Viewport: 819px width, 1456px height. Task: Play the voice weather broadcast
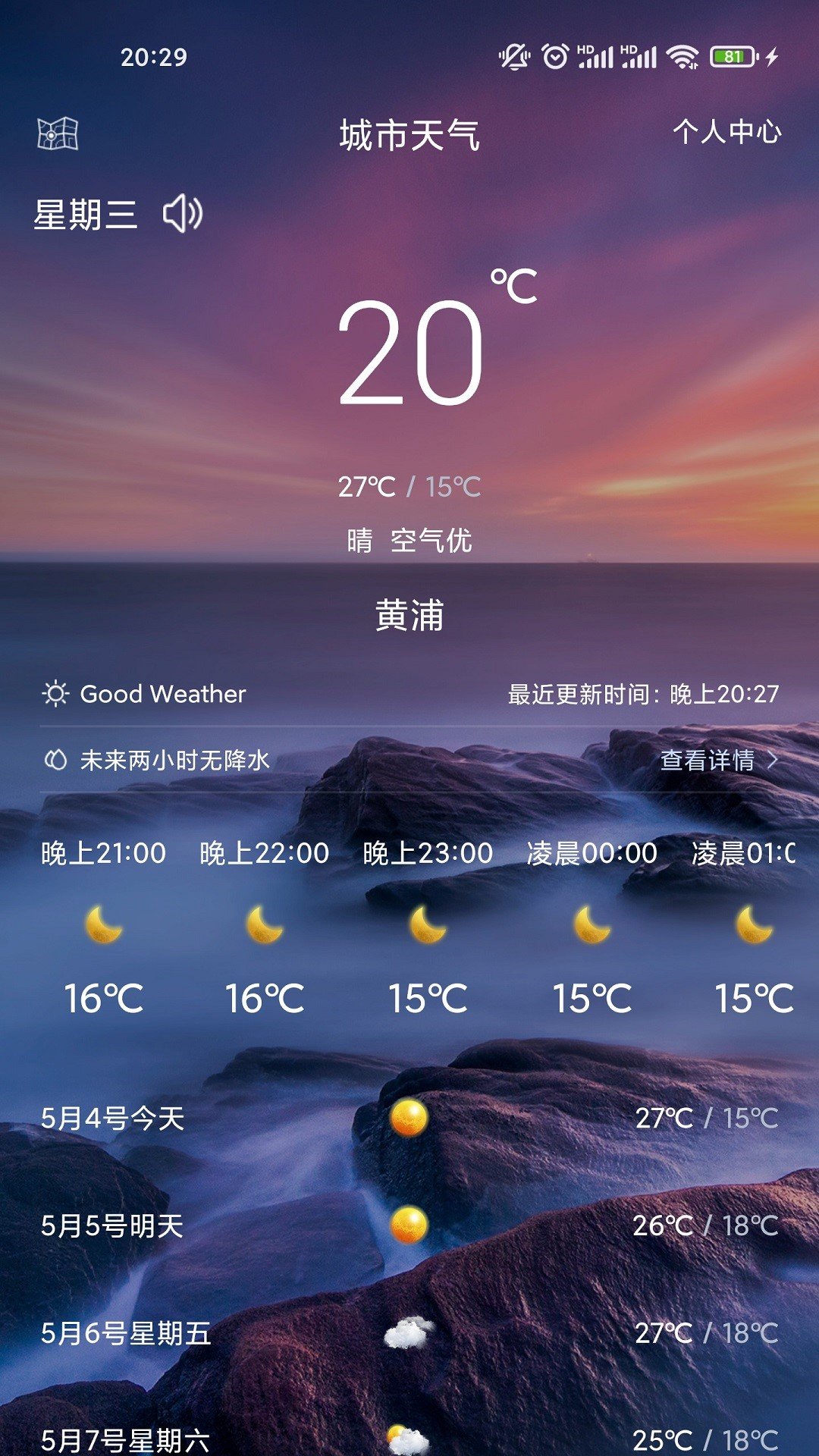[183, 214]
